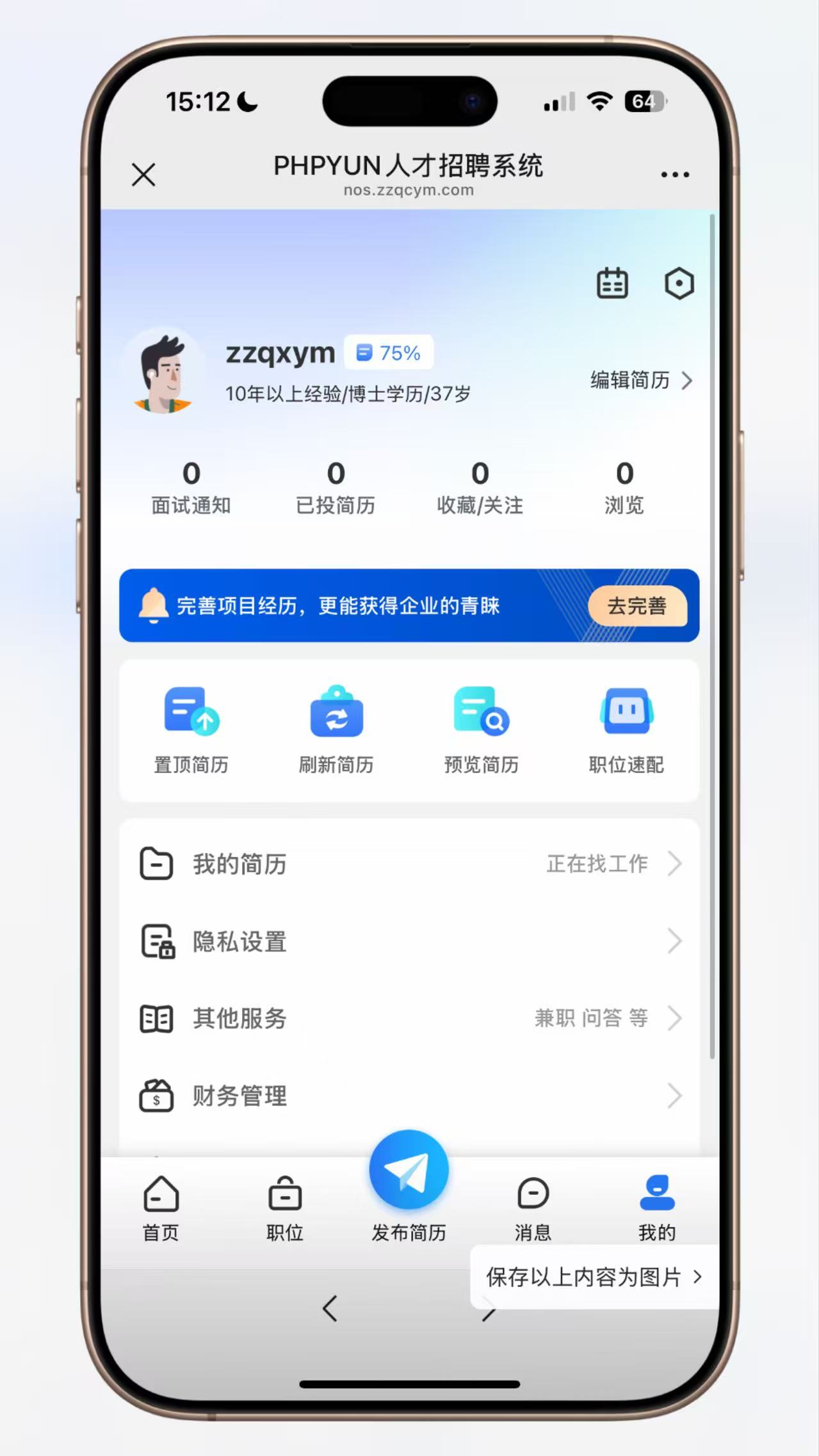Open the three-dot overflow menu
The image size is (819, 1456).
tap(675, 174)
